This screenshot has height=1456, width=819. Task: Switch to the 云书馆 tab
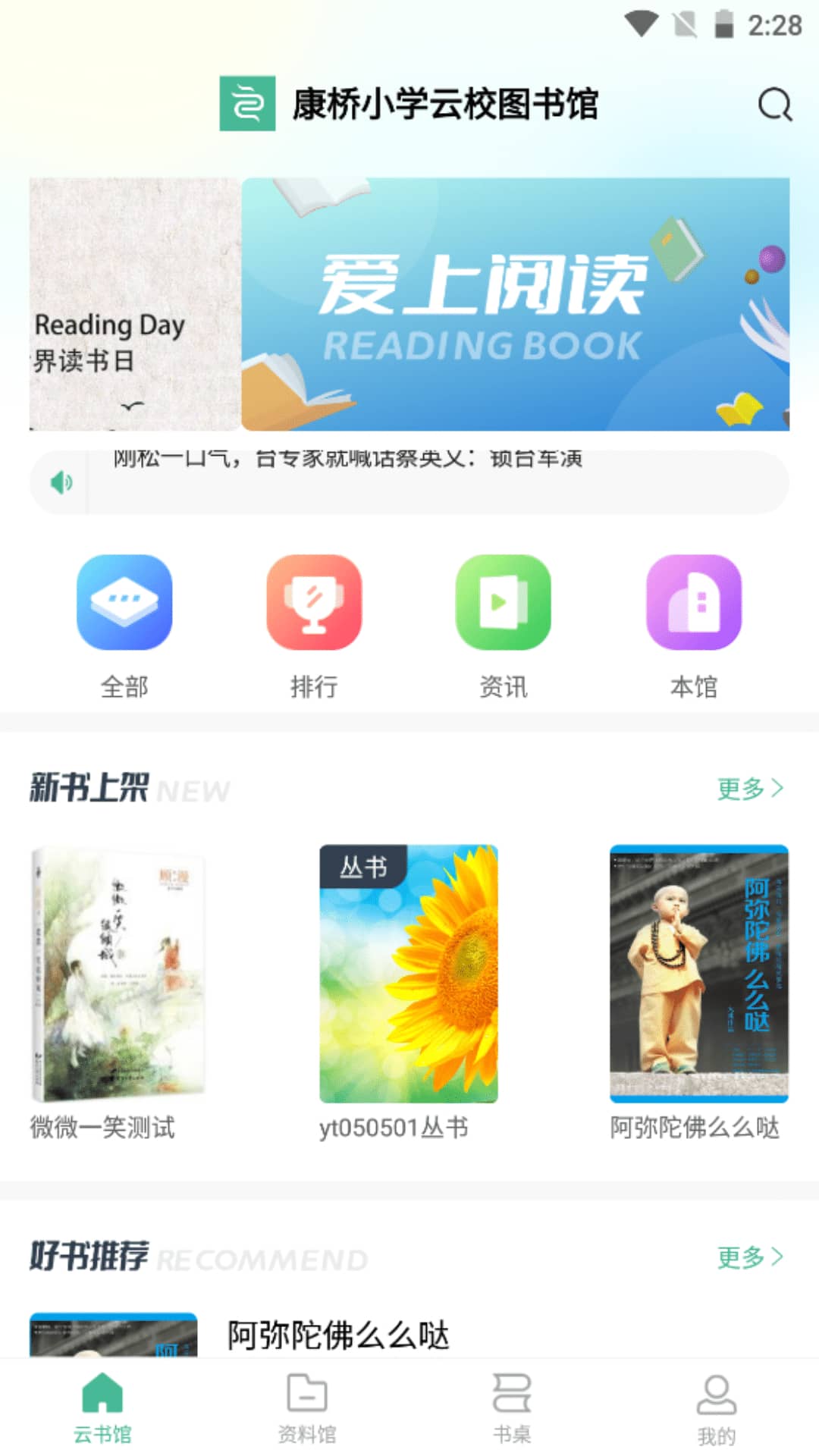click(102, 1407)
